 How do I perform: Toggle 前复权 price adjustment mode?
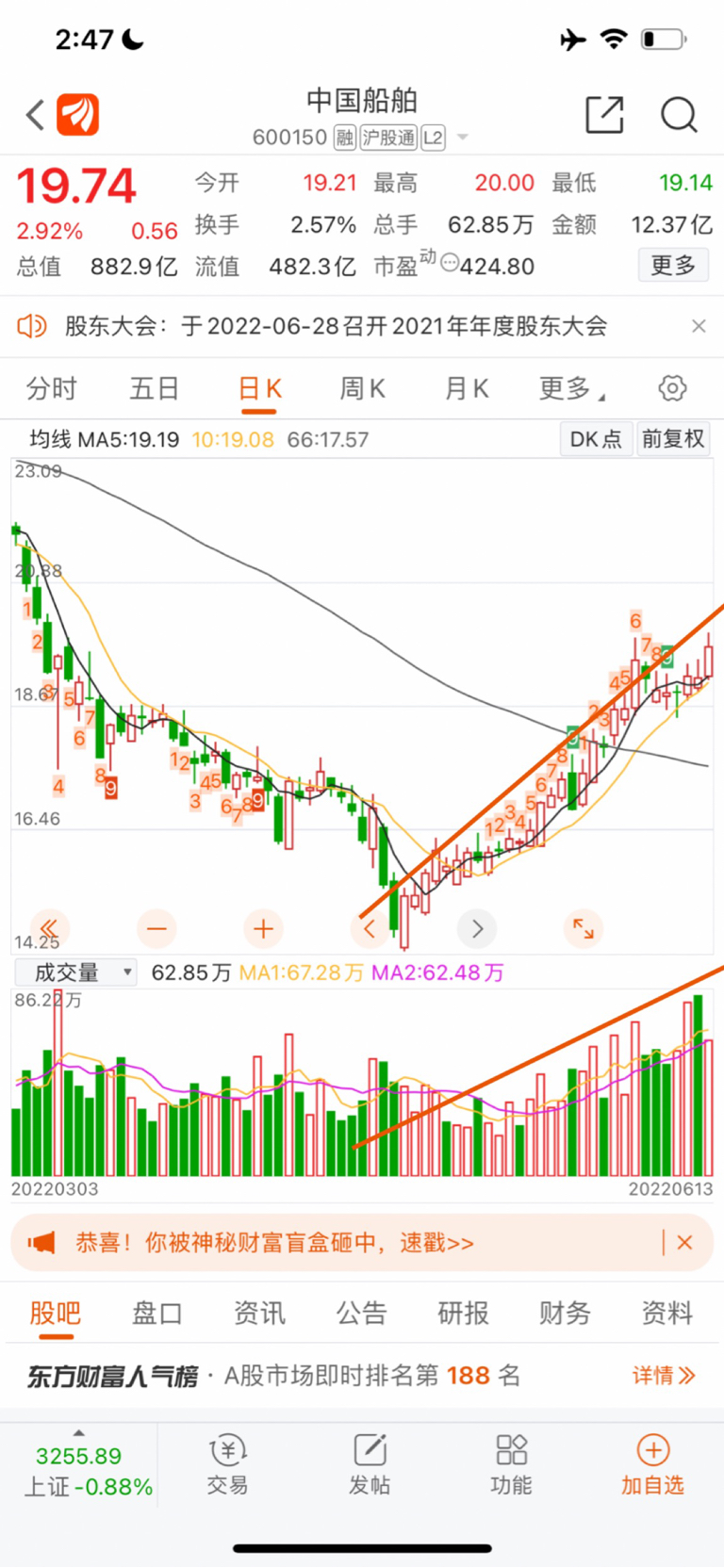[x=673, y=439]
